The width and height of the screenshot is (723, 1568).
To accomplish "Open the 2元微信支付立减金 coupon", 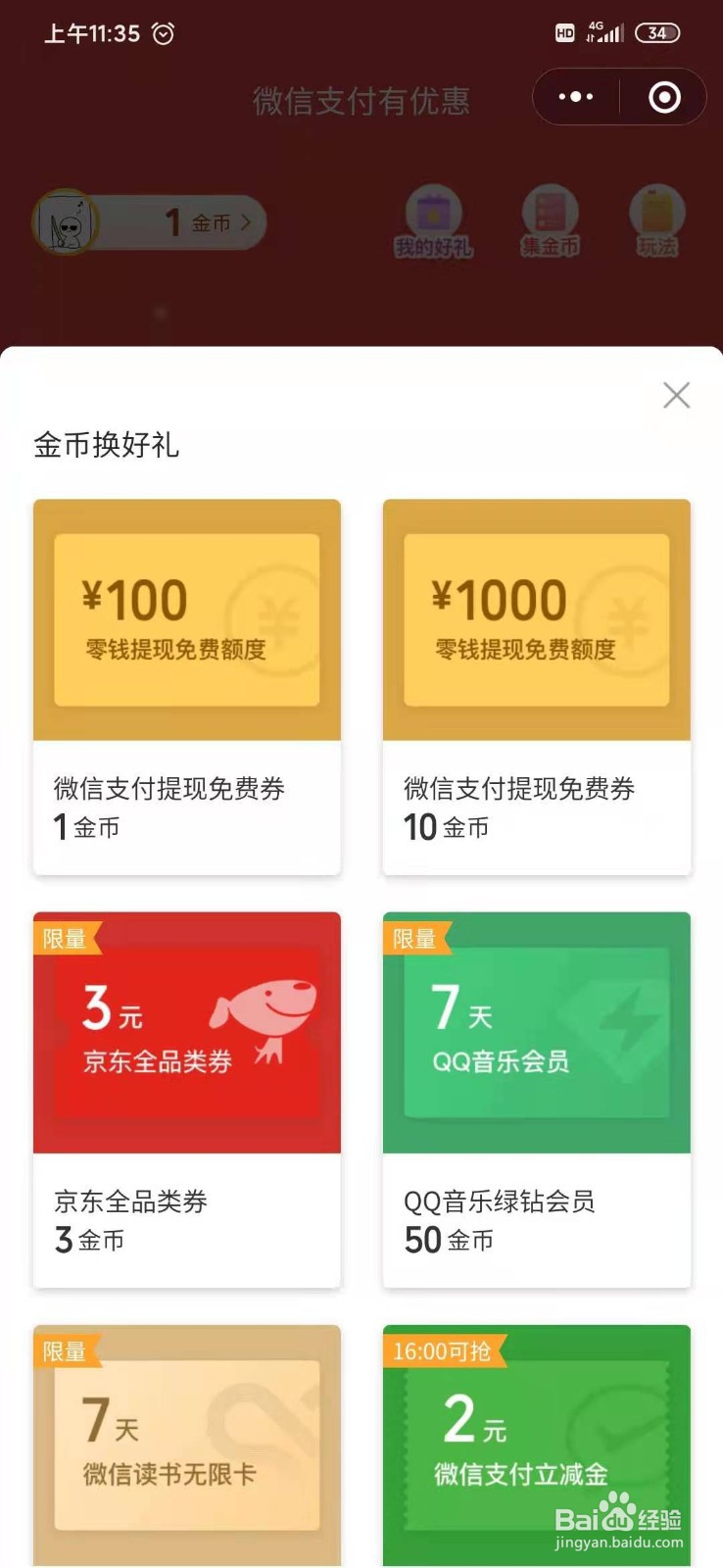I will [536, 1441].
